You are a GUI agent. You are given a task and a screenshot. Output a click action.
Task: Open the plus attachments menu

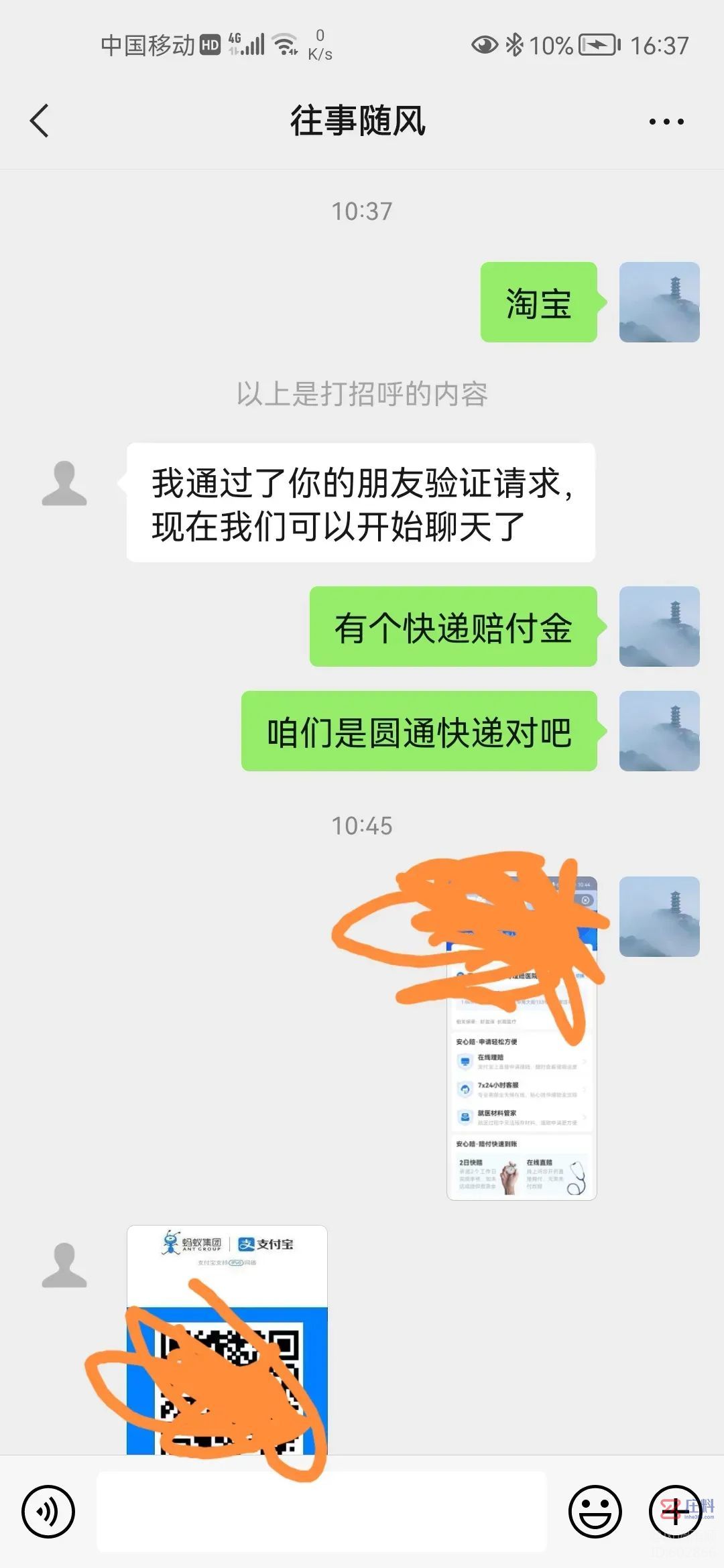pos(675,1511)
